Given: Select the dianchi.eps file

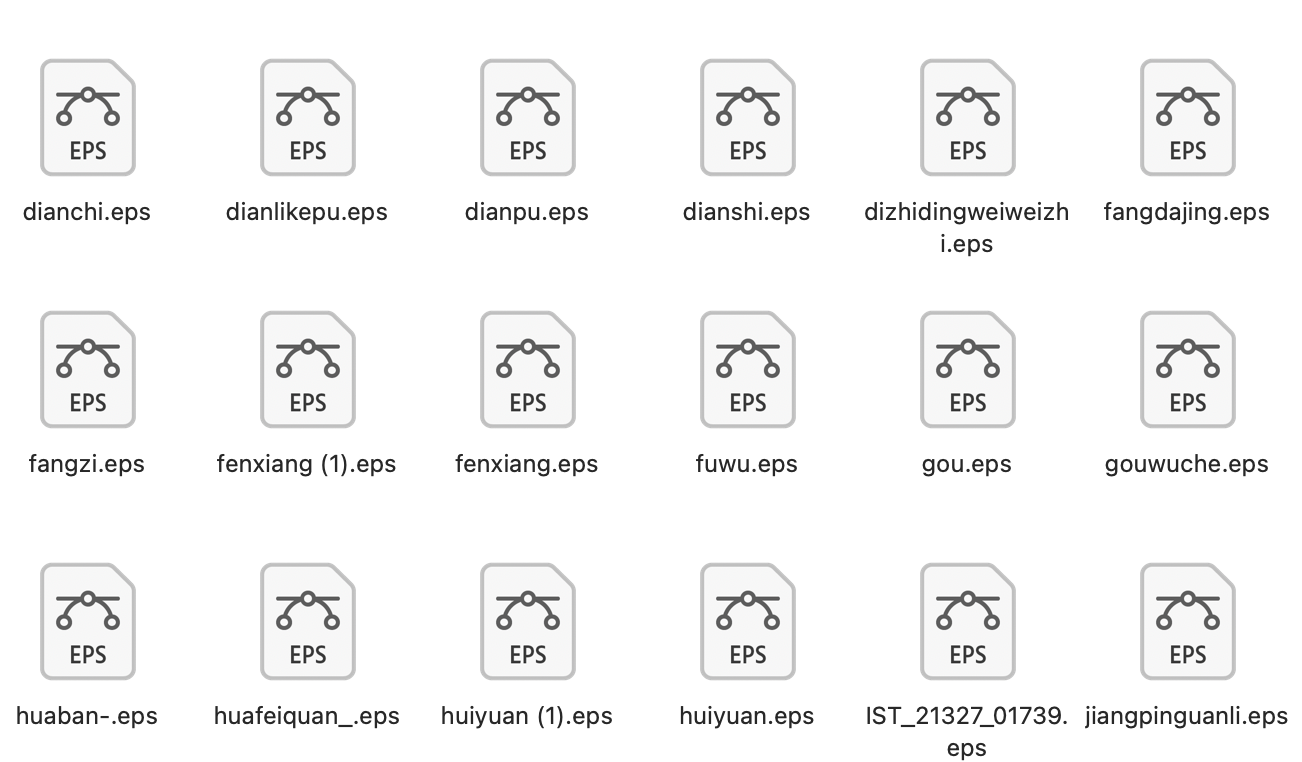Looking at the screenshot, I should [x=88, y=118].
